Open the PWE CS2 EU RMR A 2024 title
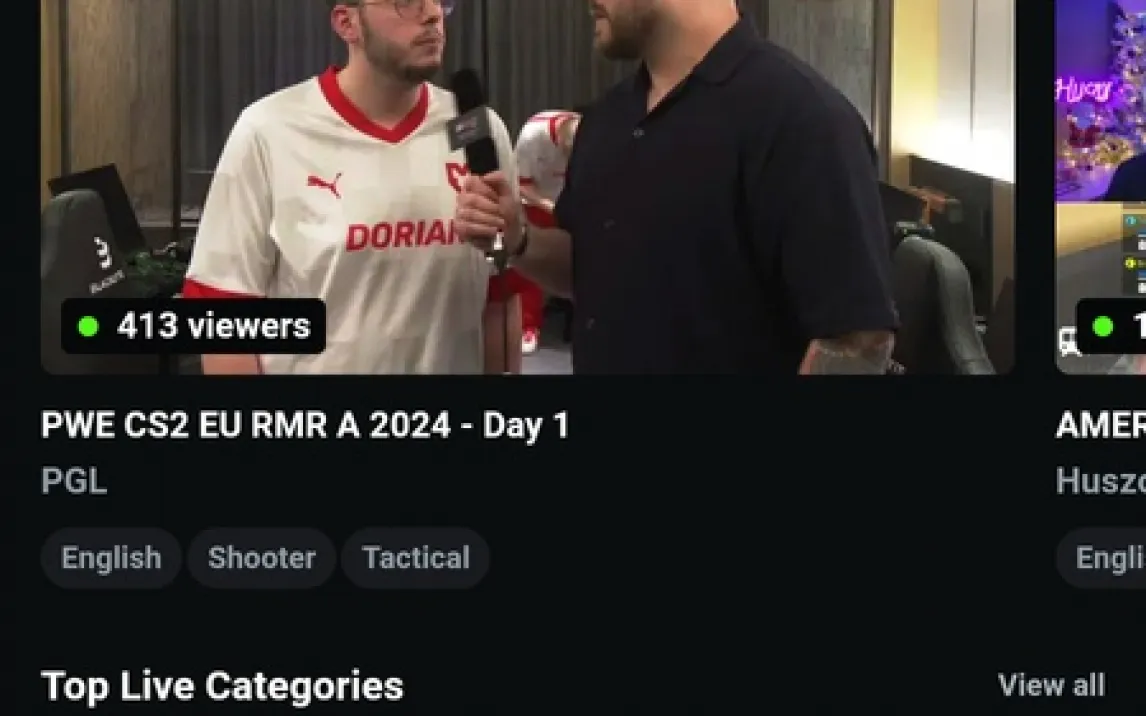This screenshot has width=1146, height=716. coord(305,425)
